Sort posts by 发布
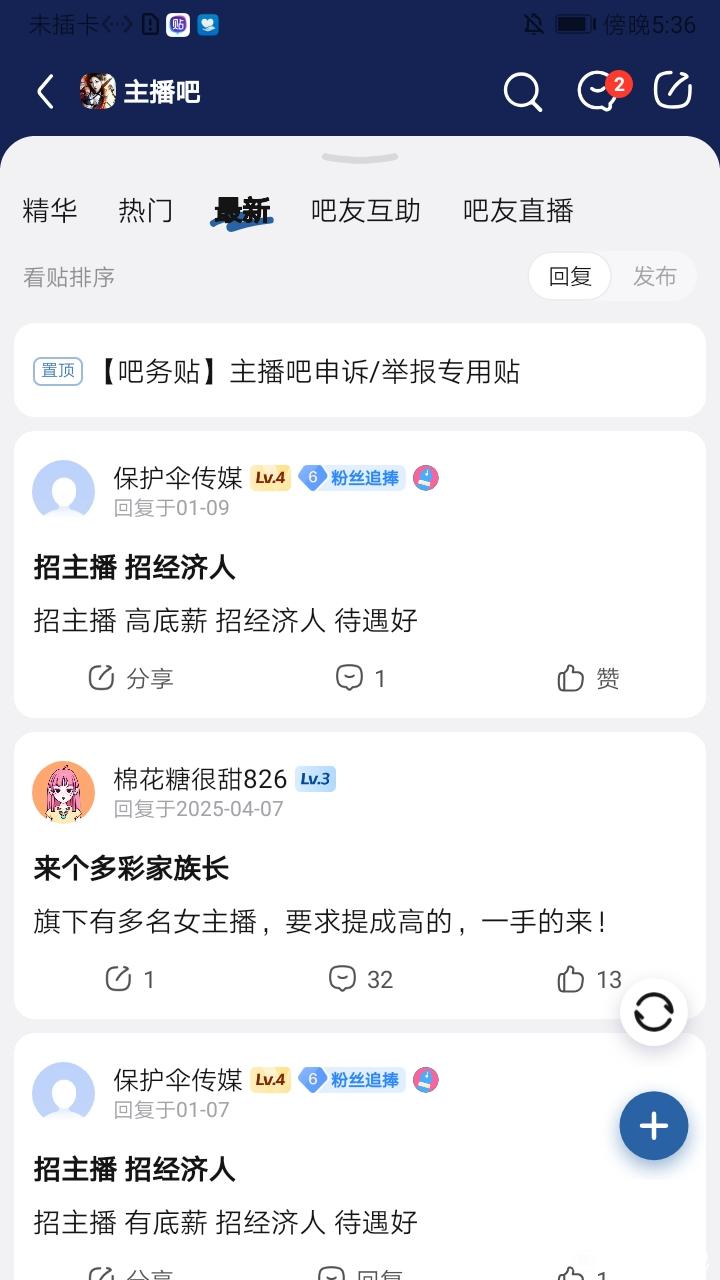This screenshot has width=720, height=1280. pos(655,277)
